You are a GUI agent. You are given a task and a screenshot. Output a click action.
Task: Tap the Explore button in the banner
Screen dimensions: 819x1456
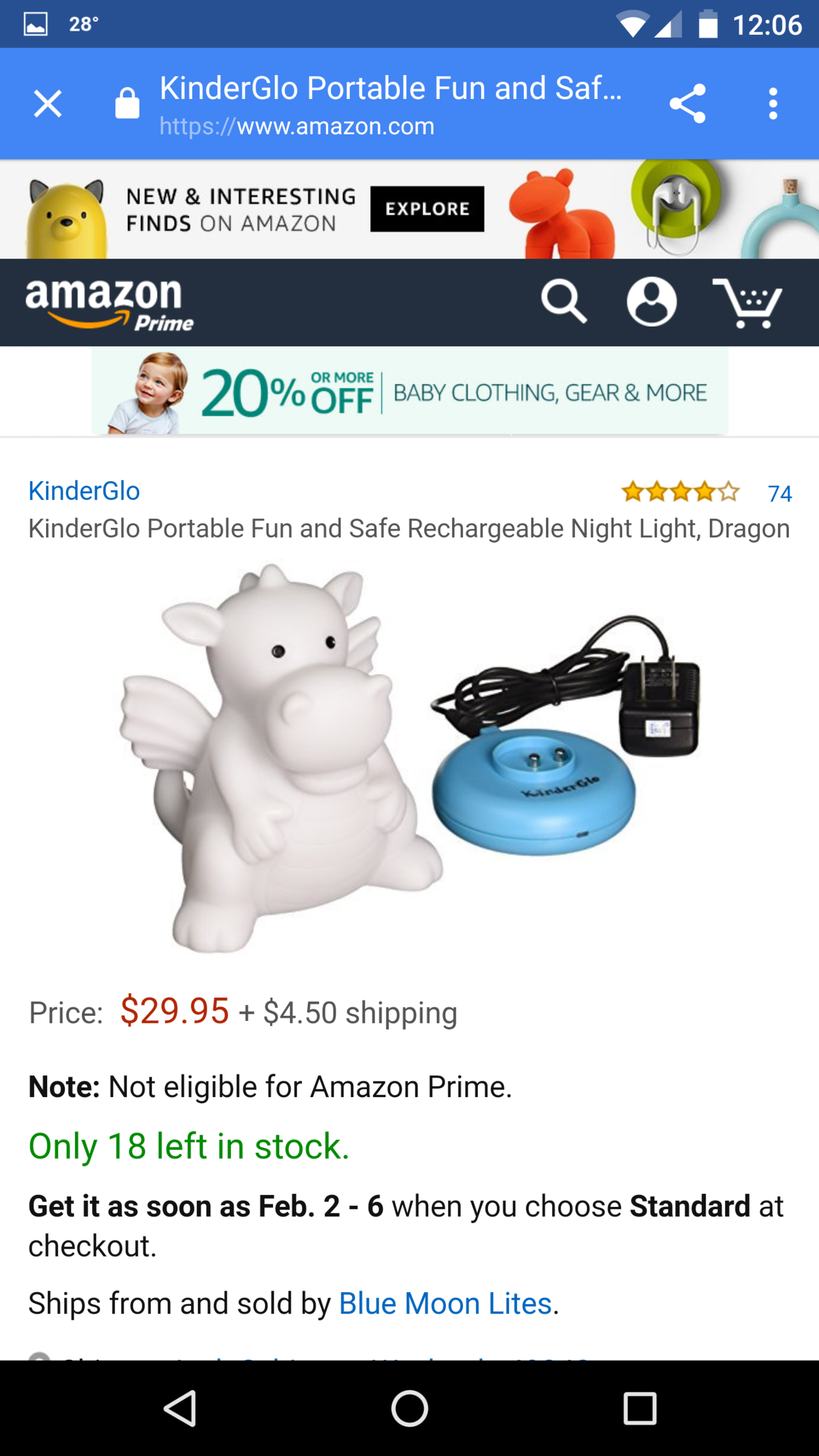coord(427,209)
